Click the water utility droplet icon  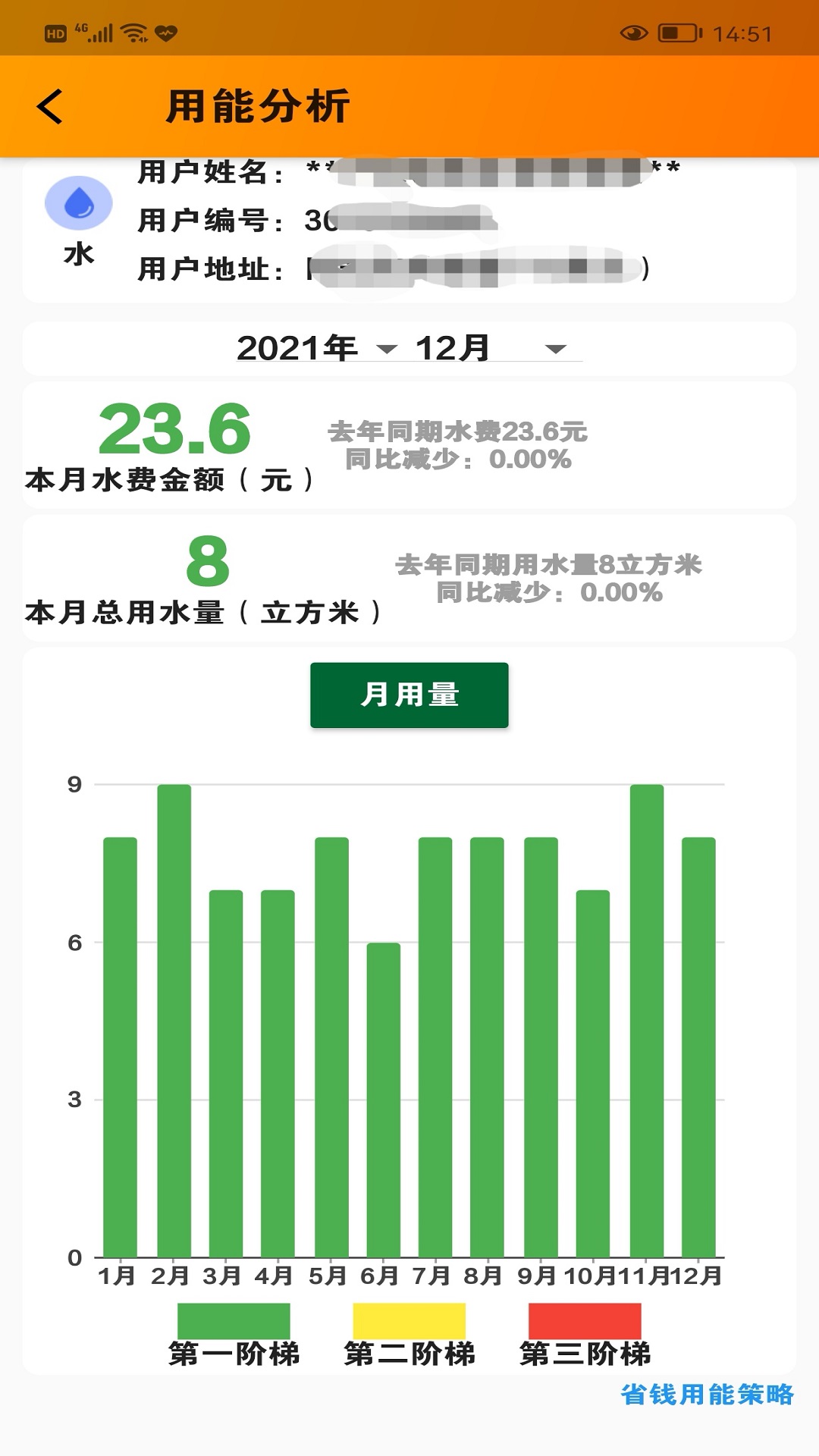coord(78,202)
